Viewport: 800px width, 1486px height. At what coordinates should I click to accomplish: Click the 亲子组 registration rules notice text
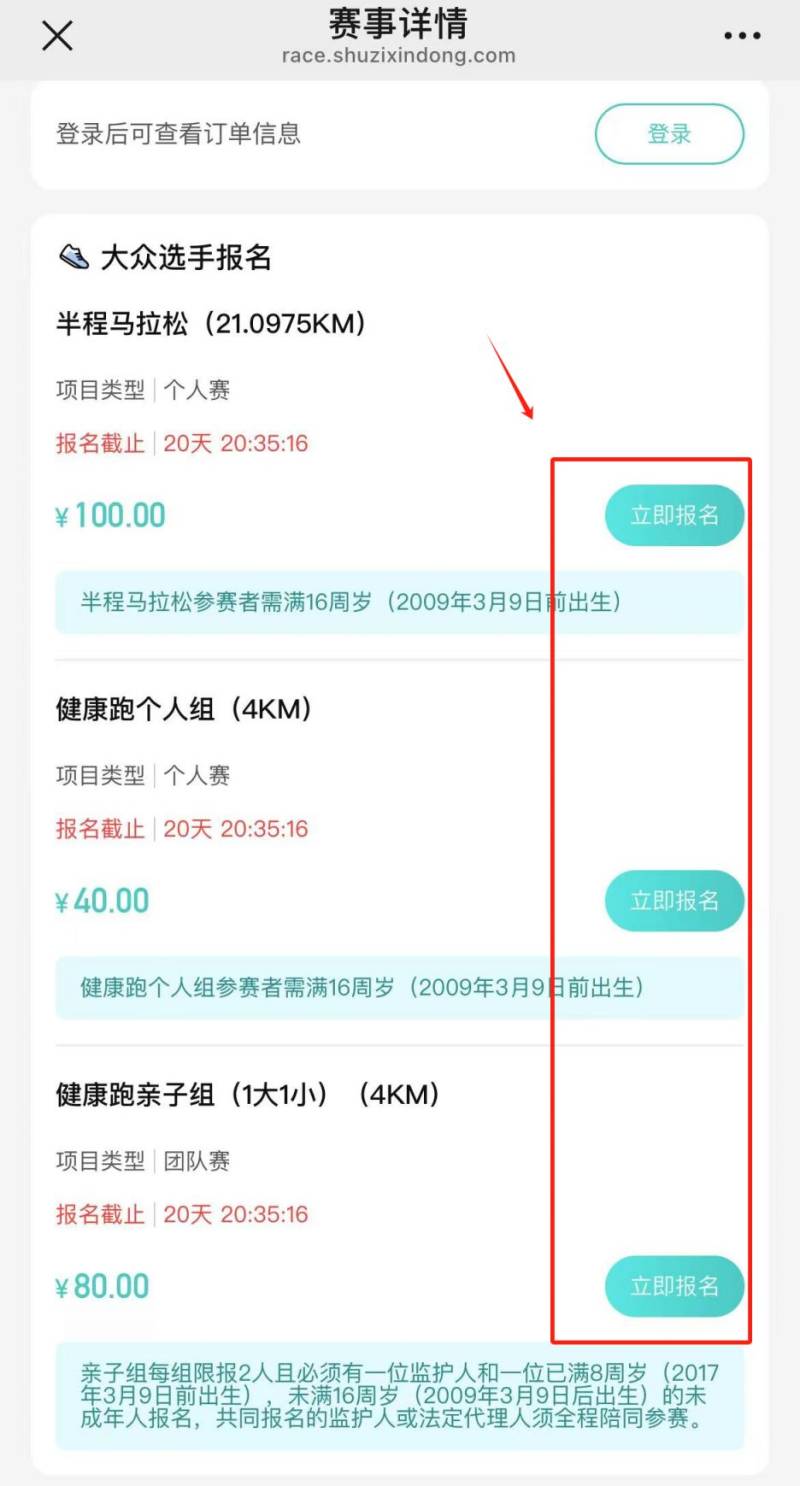(400, 1397)
